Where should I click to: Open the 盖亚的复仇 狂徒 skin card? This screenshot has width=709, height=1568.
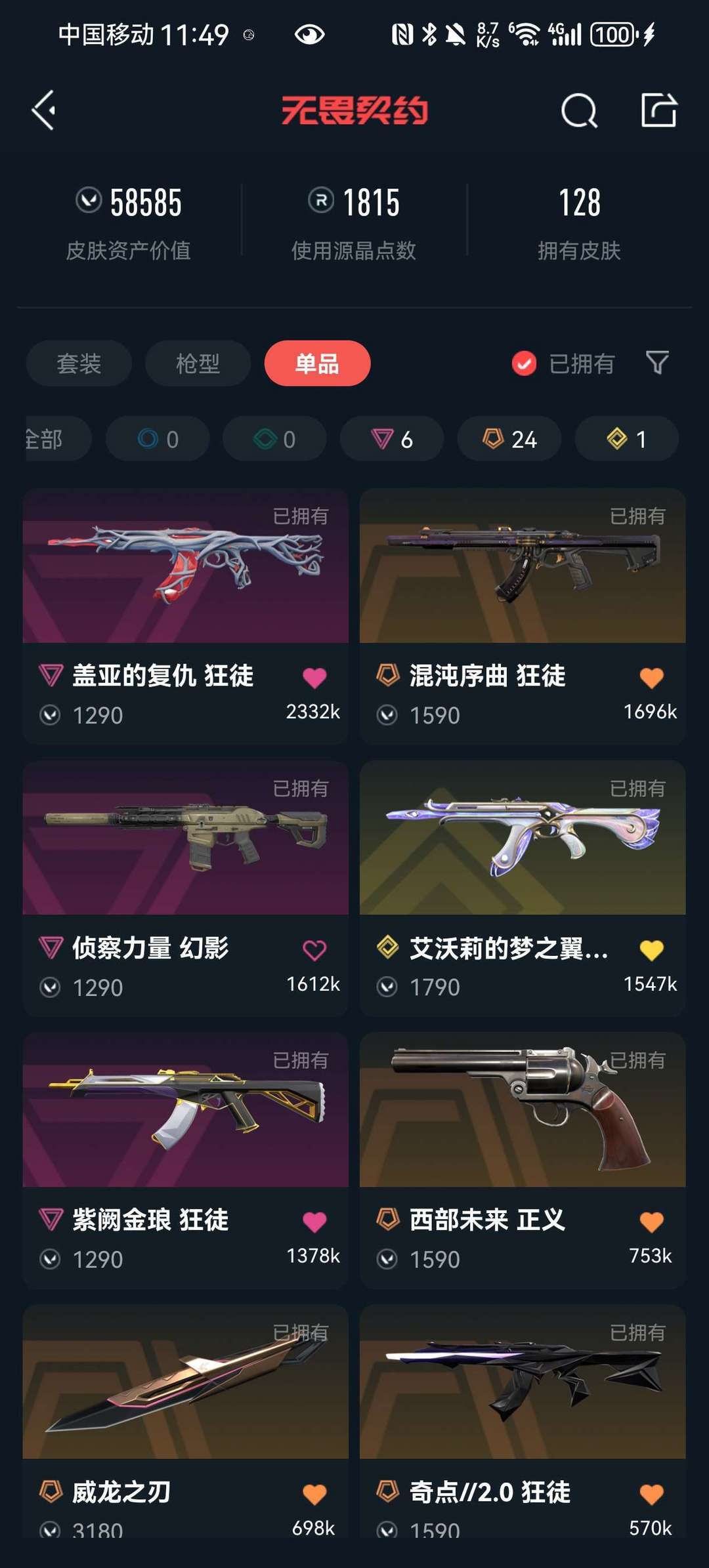(185, 616)
